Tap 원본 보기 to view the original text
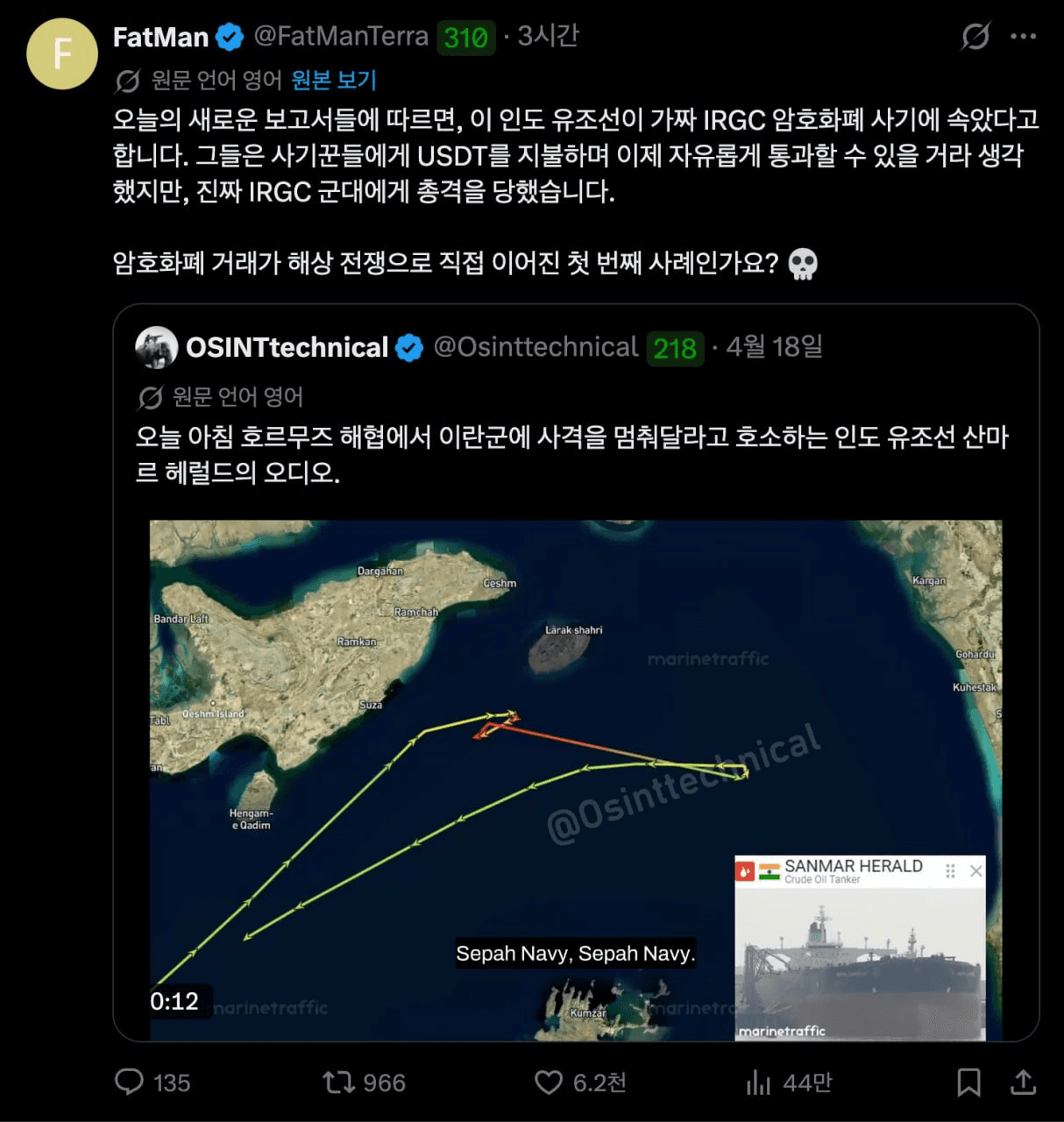Screen dimensions: 1064x1122 tap(334, 81)
